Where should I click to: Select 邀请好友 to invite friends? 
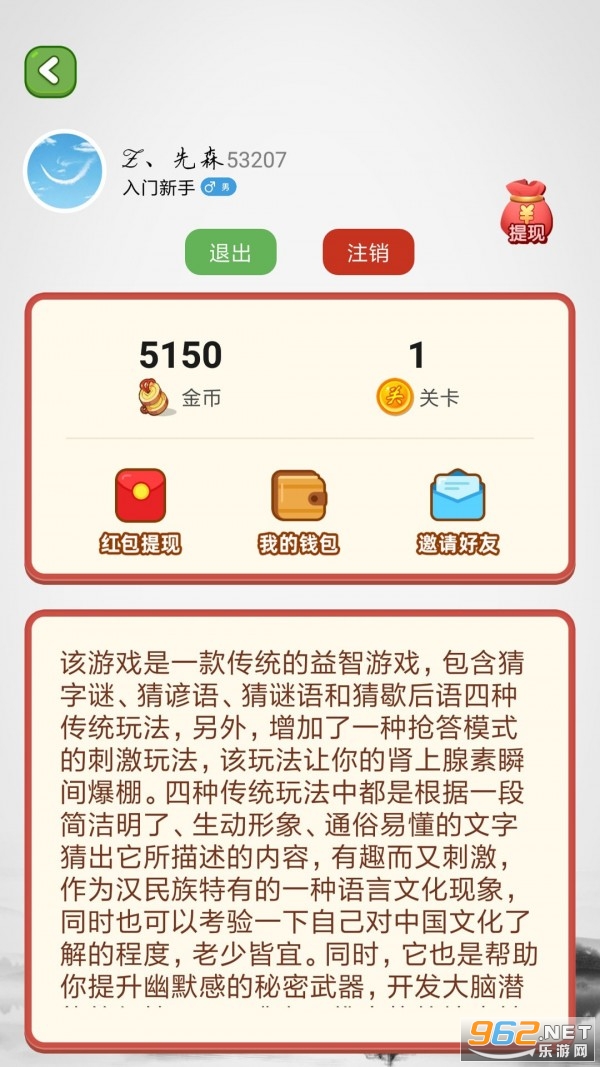point(458,512)
